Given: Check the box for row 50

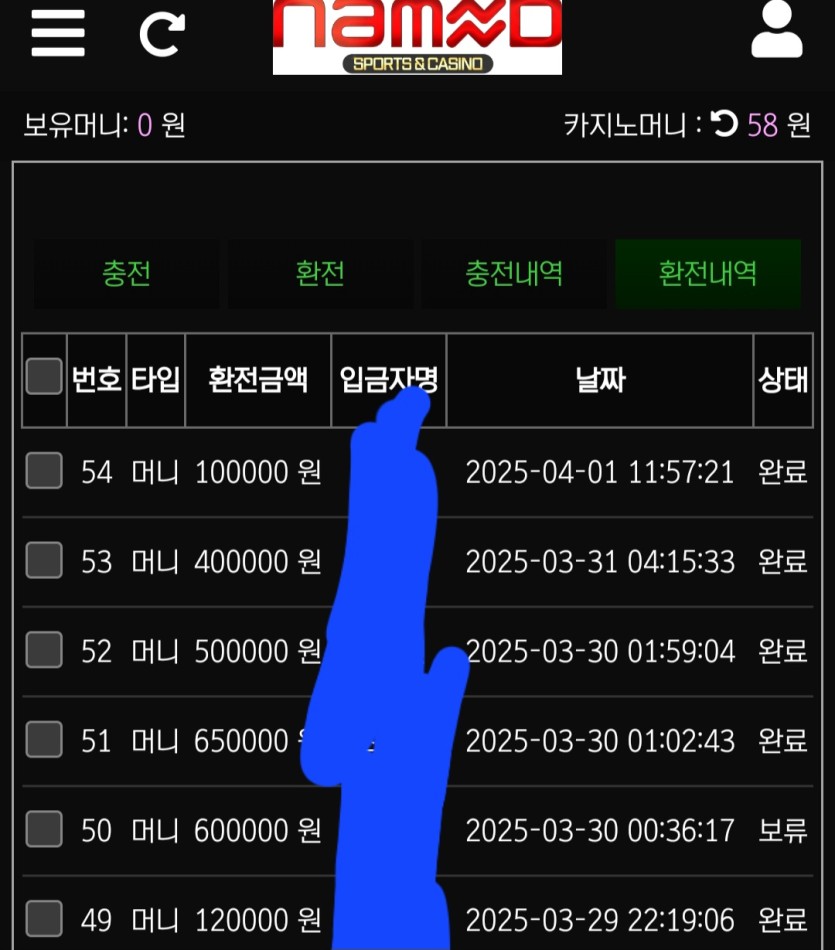Looking at the screenshot, I should (x=44, y=830).
